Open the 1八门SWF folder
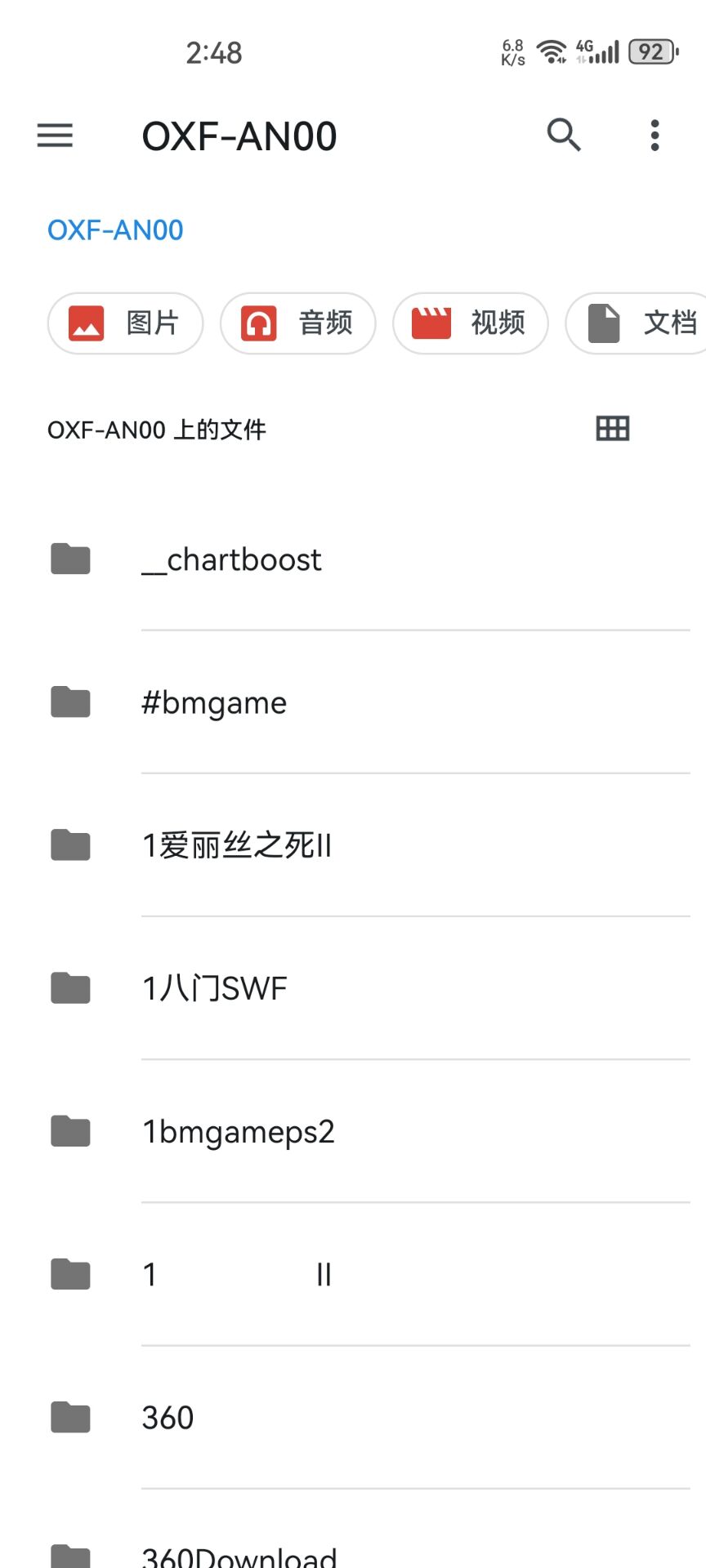 [x=353, y=988]
